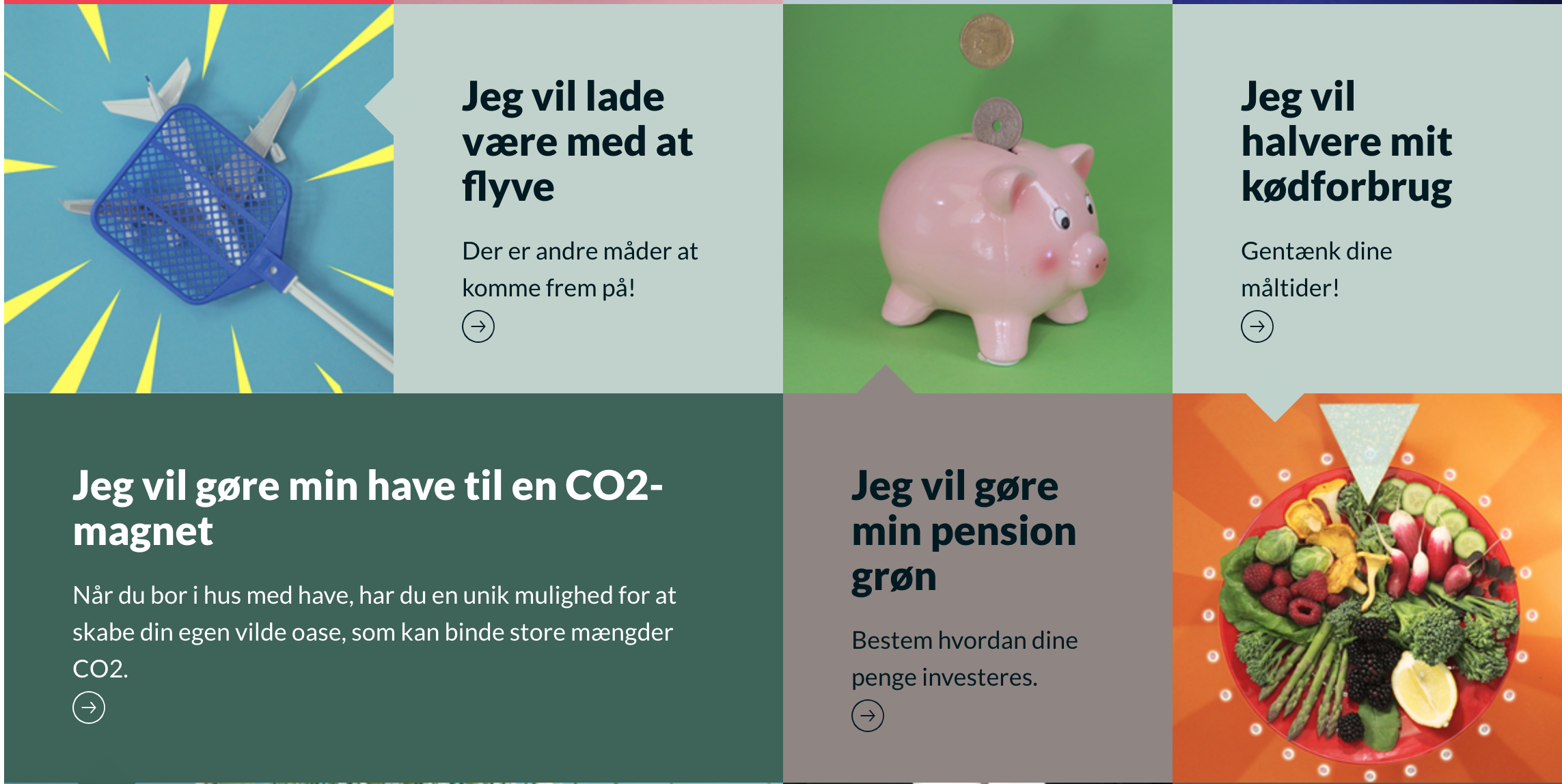Open the pink piggy bank image tile
The height and width of the screenshot is (784, 1562).
977,198
